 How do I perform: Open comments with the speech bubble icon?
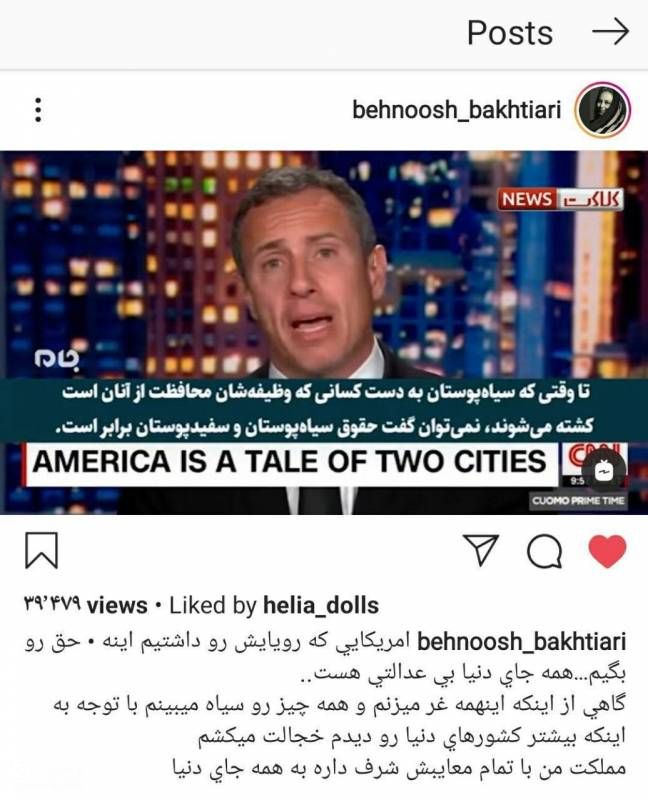546,551
